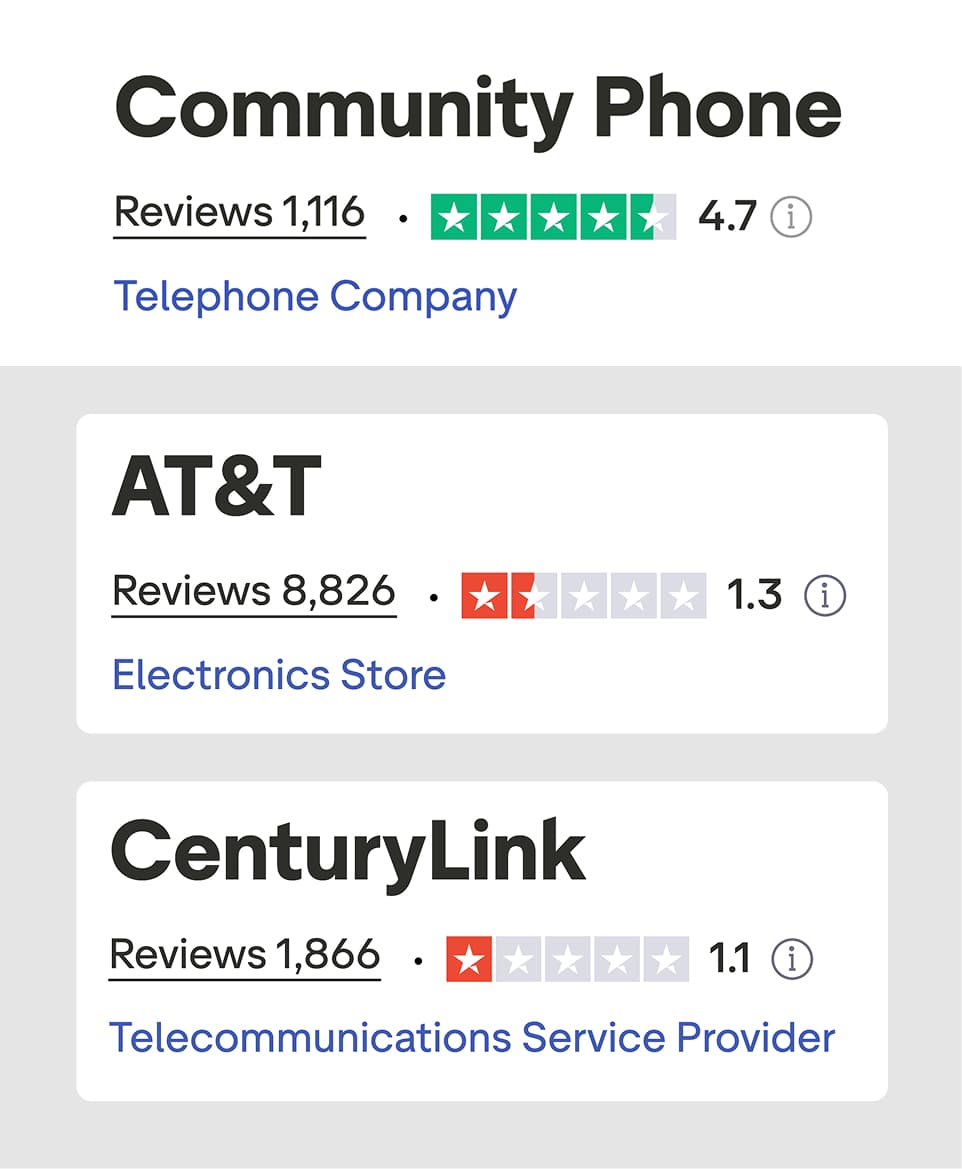962x1169 pixels.
Task: Click the info icon beside CenturyLink's 1.1 rating
Action: [791, 957]
